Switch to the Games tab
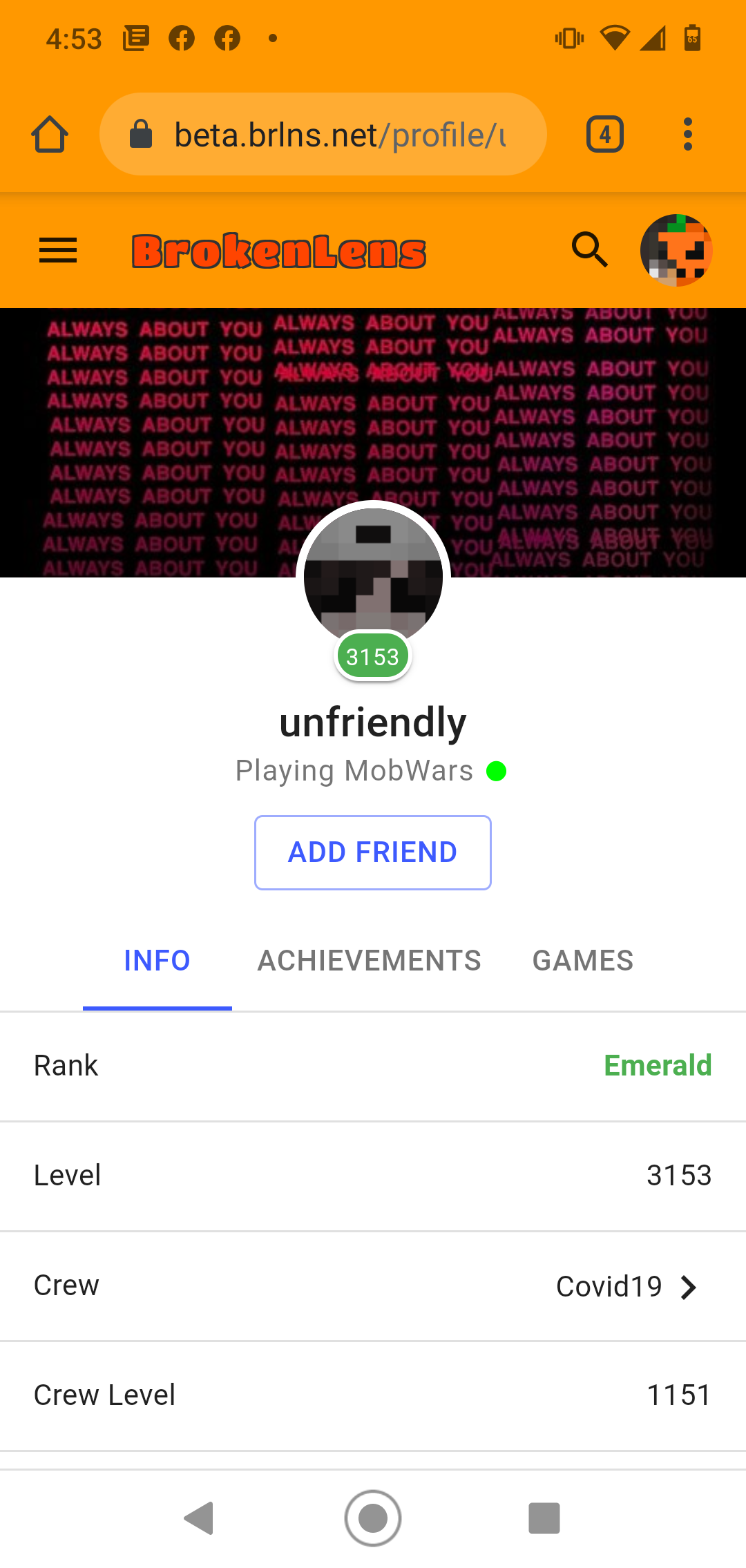746x1568 pixels. point(583,961)
